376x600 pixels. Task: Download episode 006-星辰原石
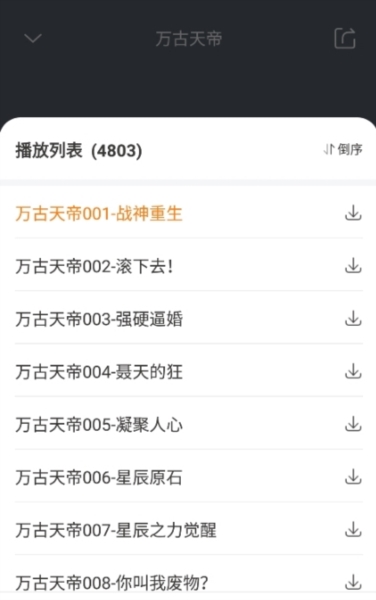[x=353, y=477]
